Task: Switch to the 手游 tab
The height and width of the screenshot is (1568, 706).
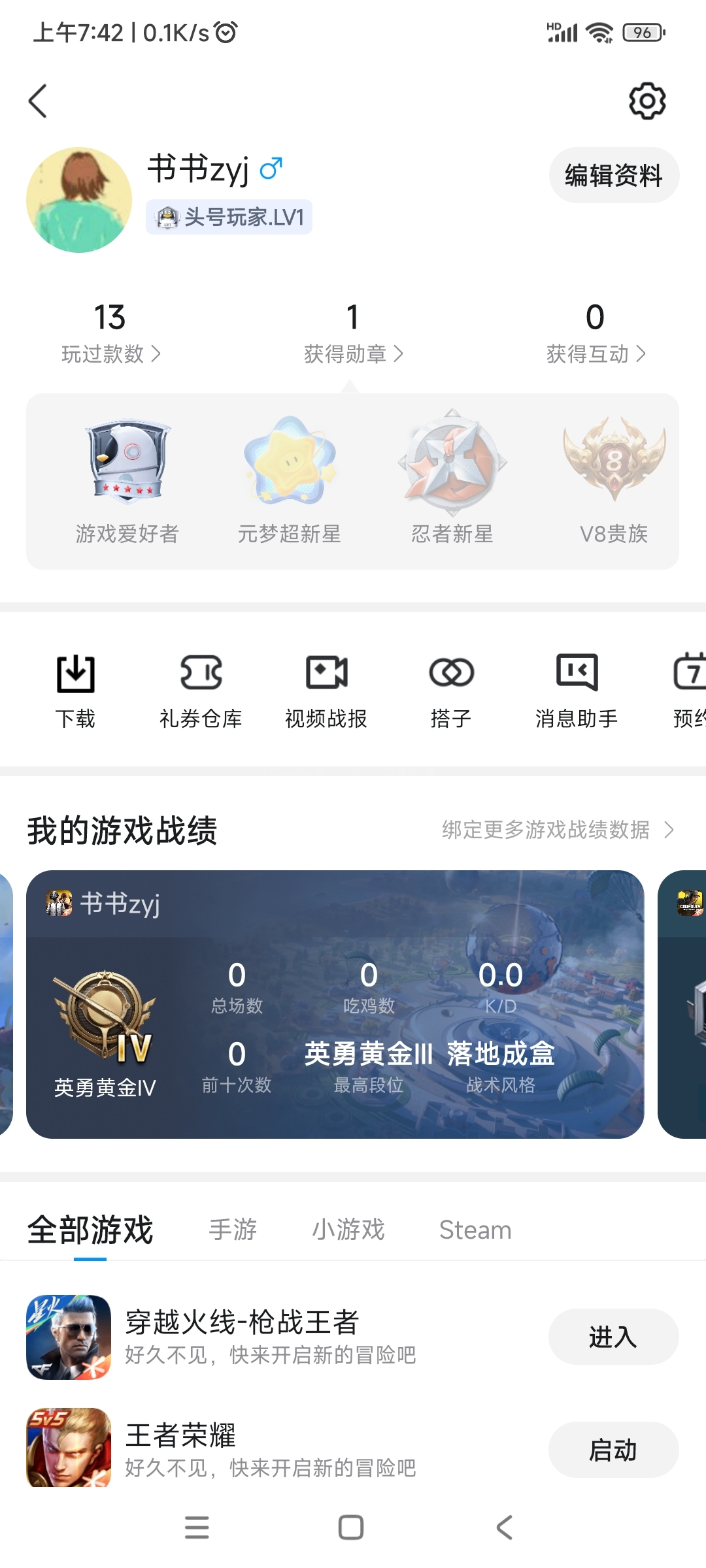Action: coord(233,1230)
